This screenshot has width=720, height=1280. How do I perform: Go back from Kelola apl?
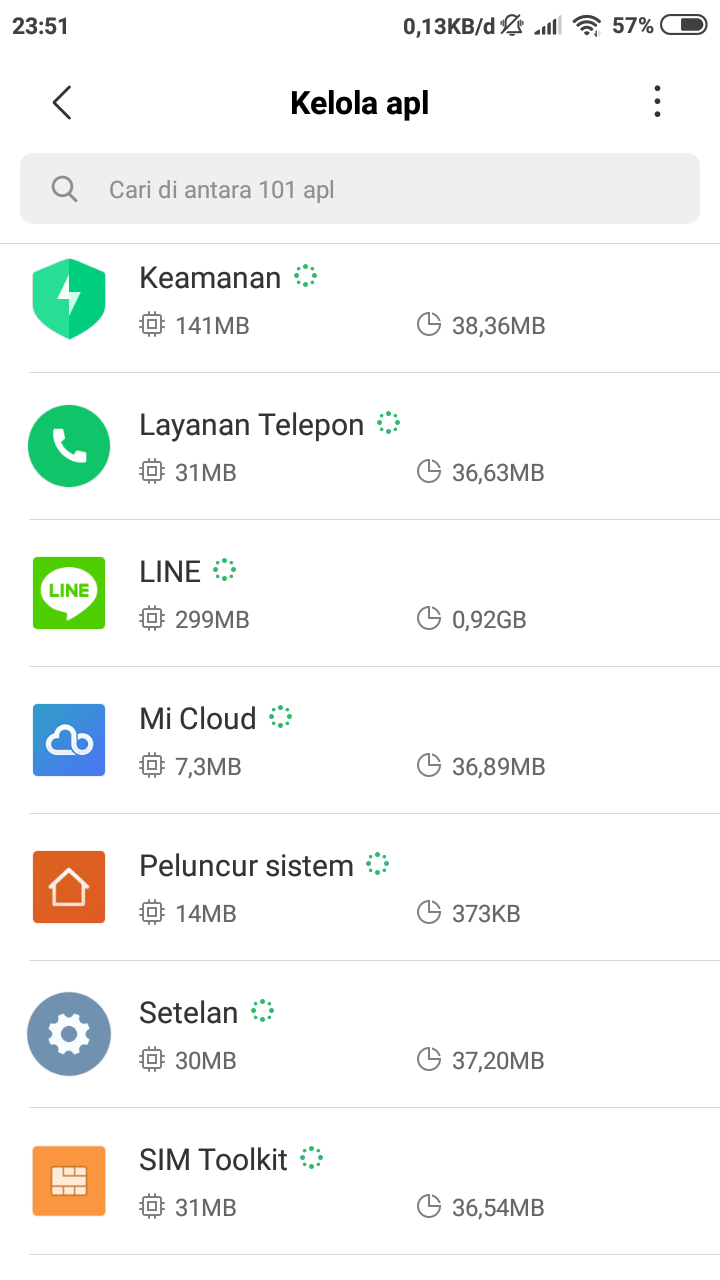click(x=62, y=102)
